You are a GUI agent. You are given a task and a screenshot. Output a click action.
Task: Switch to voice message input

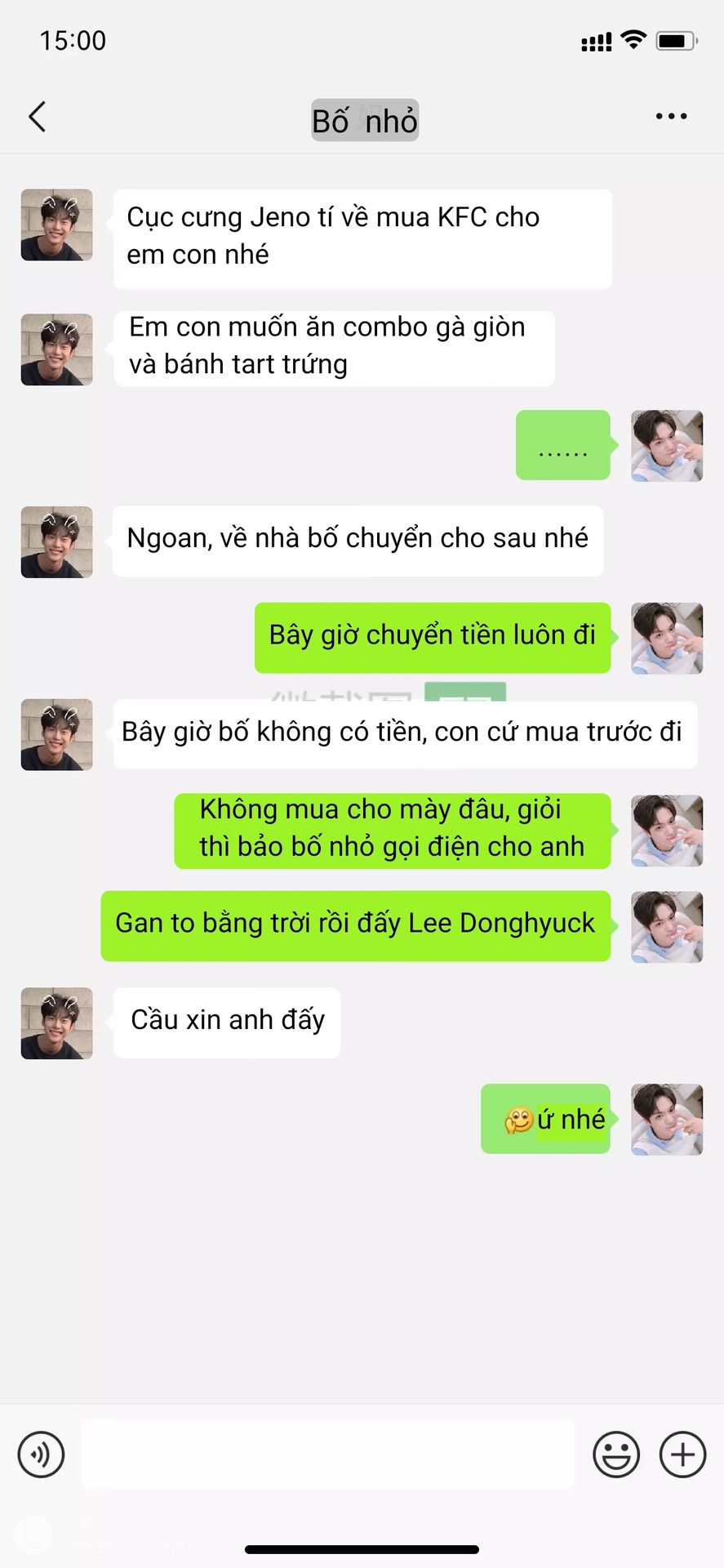tap(41, 1454)
